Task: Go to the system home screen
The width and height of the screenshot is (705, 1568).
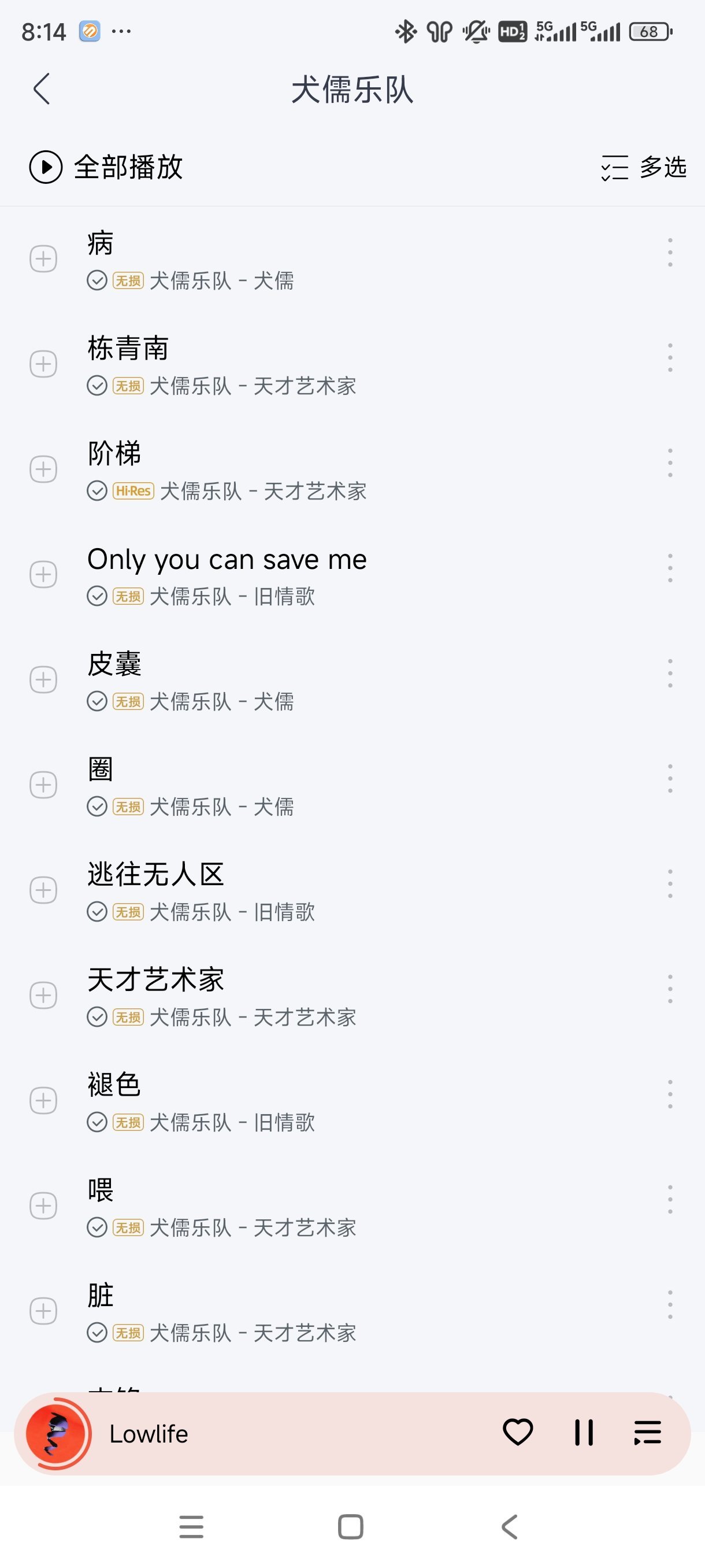Action: click(350, 1526)
